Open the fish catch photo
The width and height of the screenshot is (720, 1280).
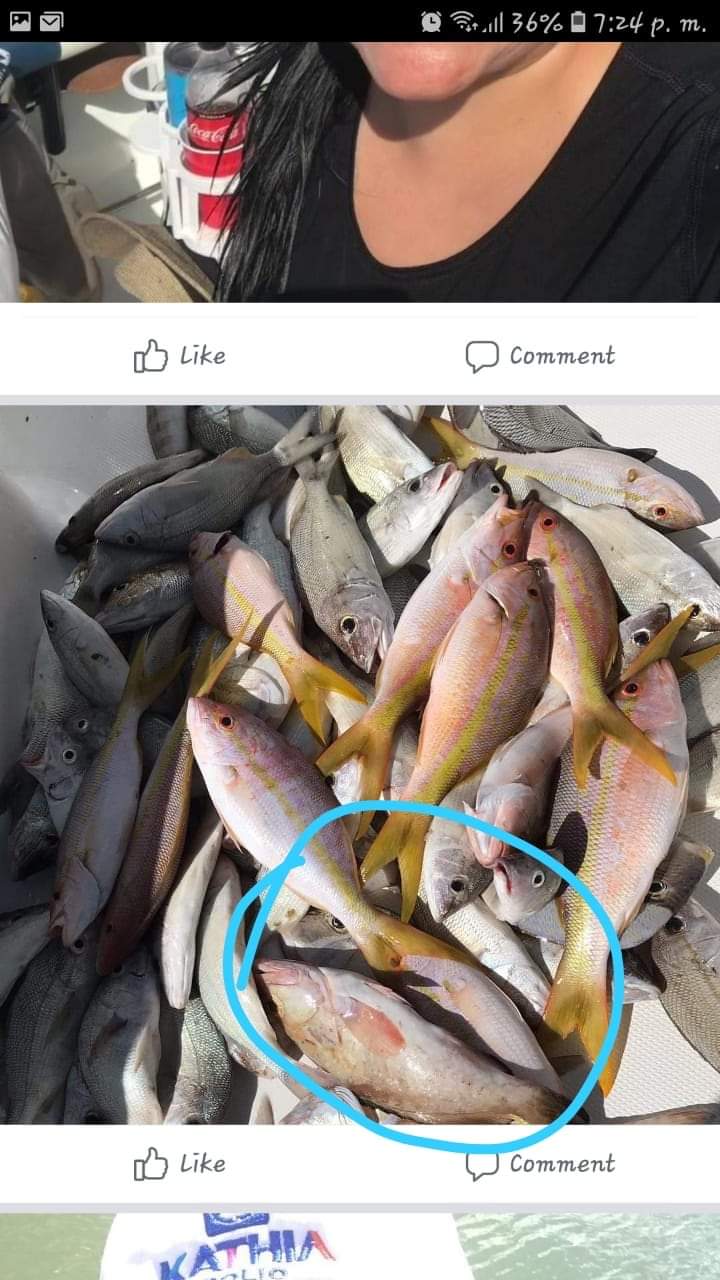pyautogui.click(x=360, y=700)
